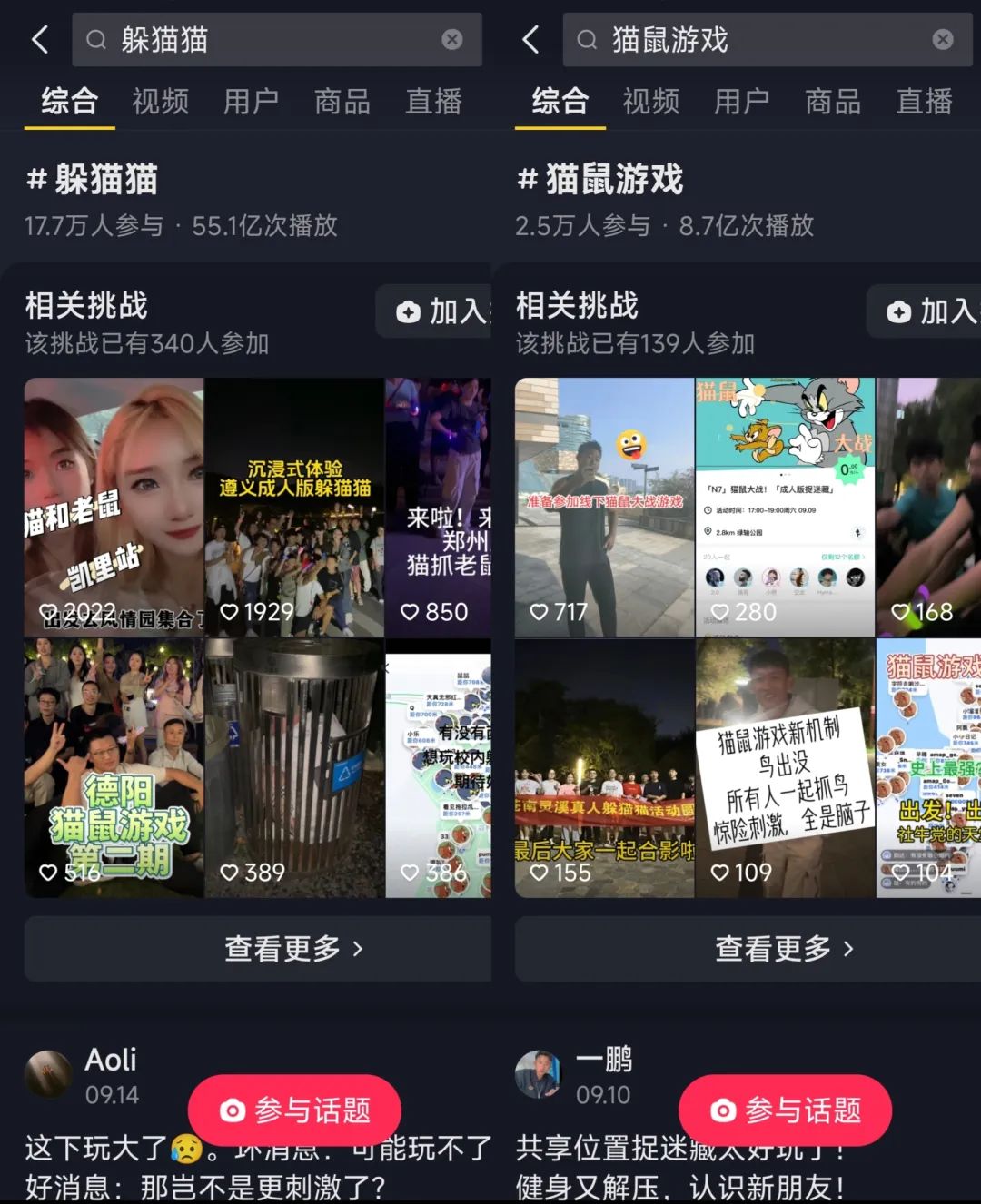Edit the 猫鼠游戏 search field

(x=763, y=39)
